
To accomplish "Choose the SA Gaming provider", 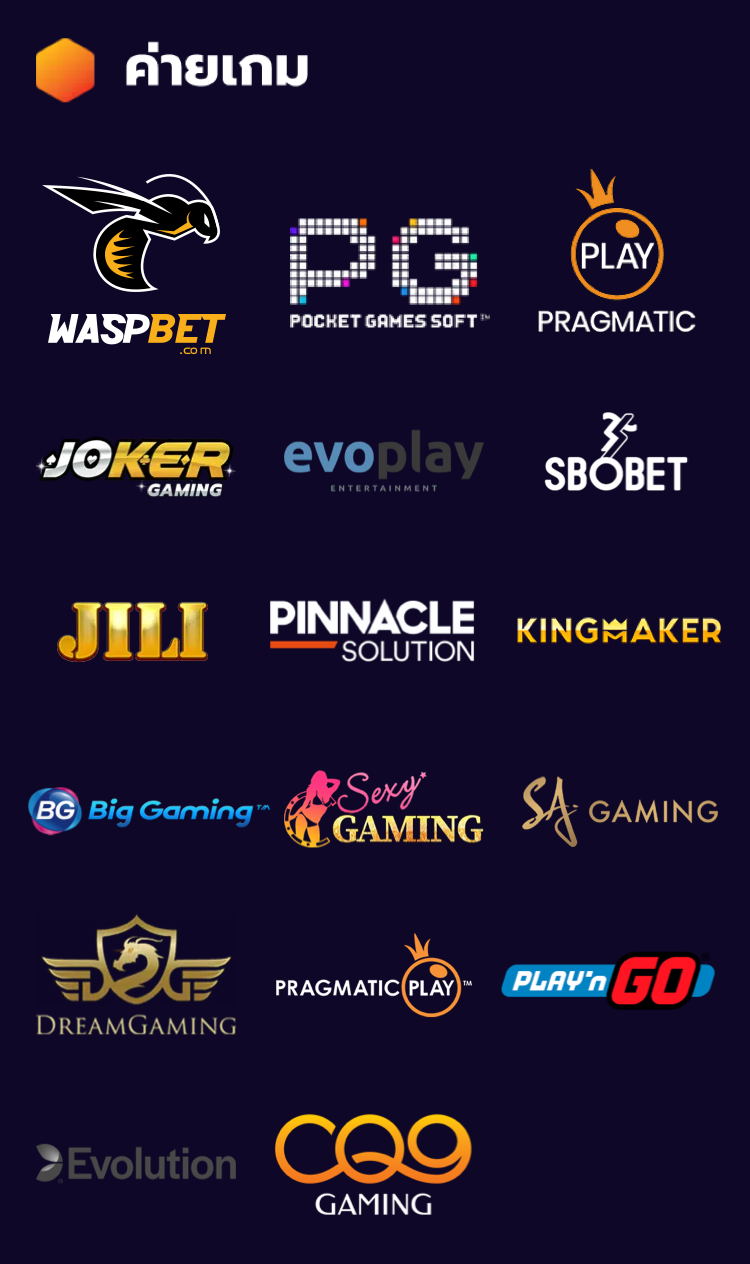I will [x=619, y=810].
